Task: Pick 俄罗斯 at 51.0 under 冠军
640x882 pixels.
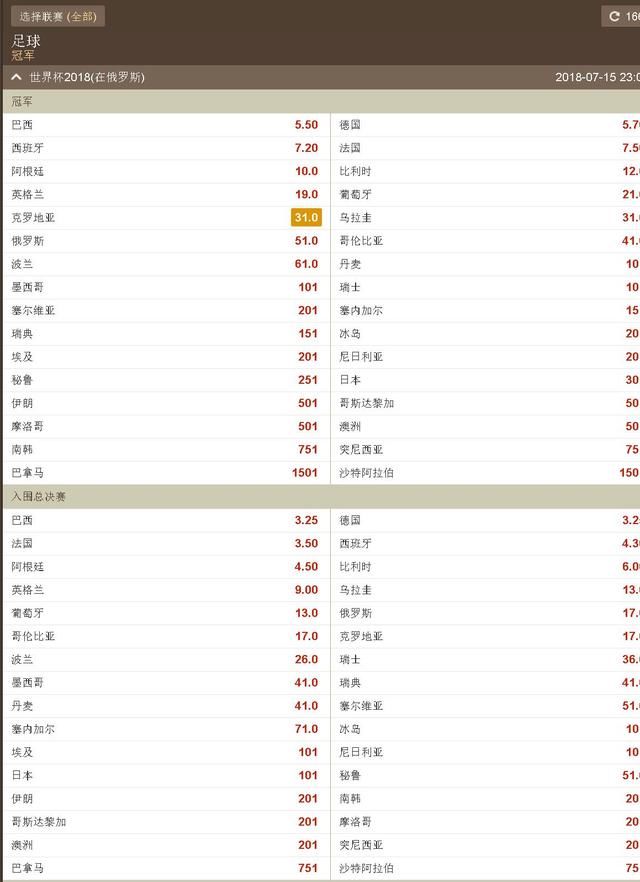Action: [x=306, y=241]
